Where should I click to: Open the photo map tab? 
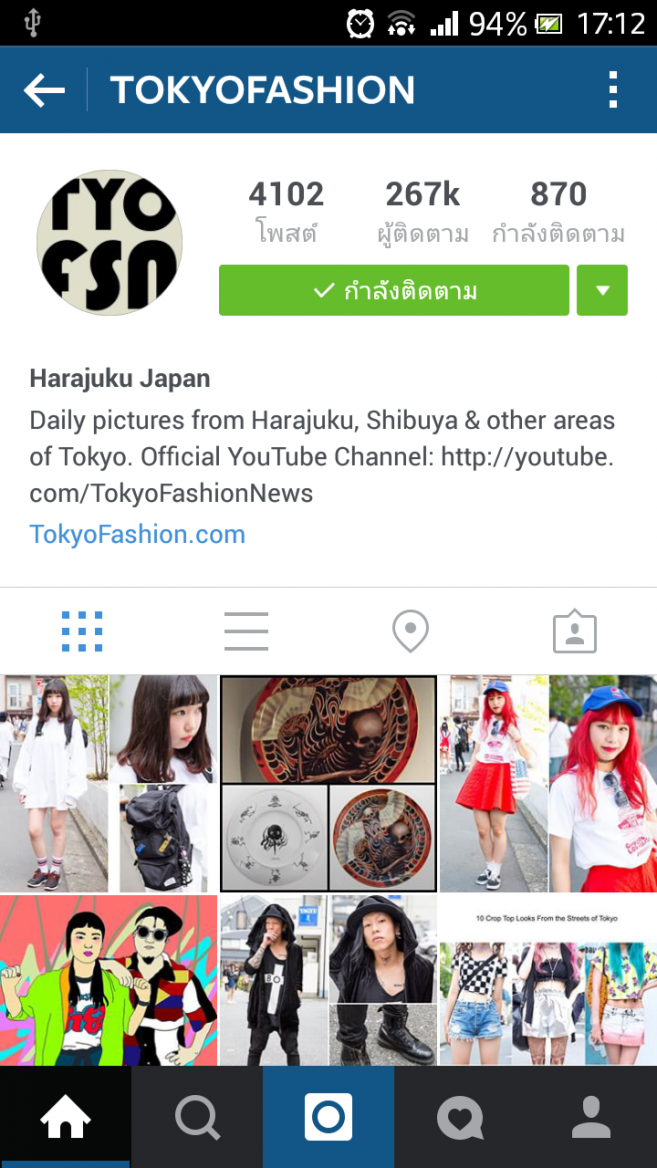[x=410, y=632]
